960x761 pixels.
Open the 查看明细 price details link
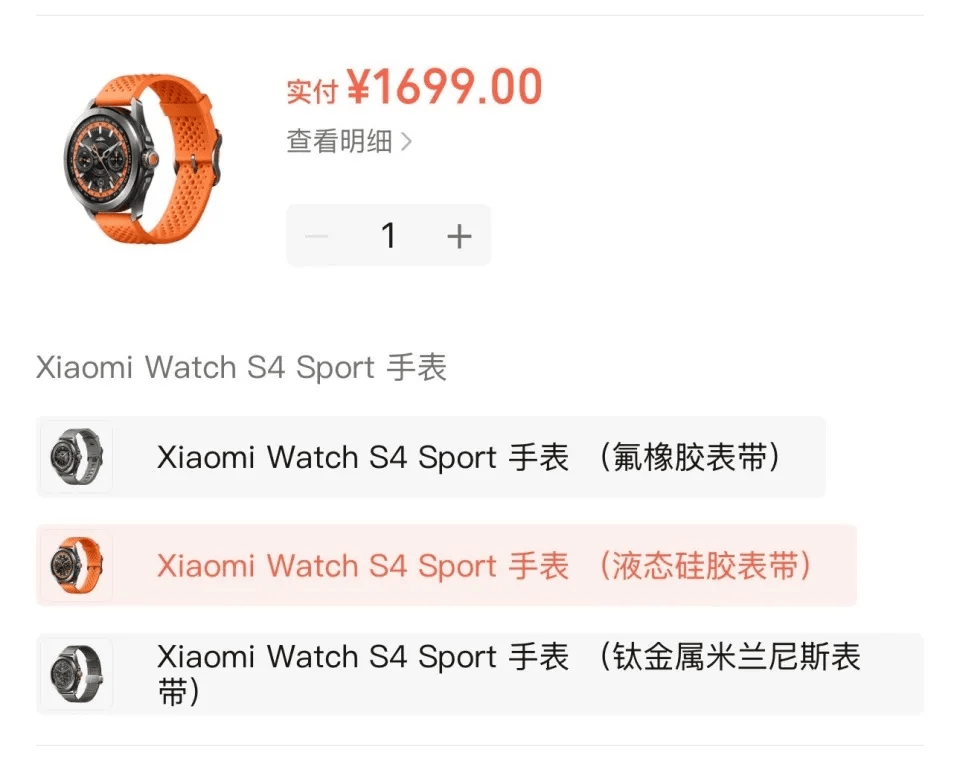click(349, 141)
